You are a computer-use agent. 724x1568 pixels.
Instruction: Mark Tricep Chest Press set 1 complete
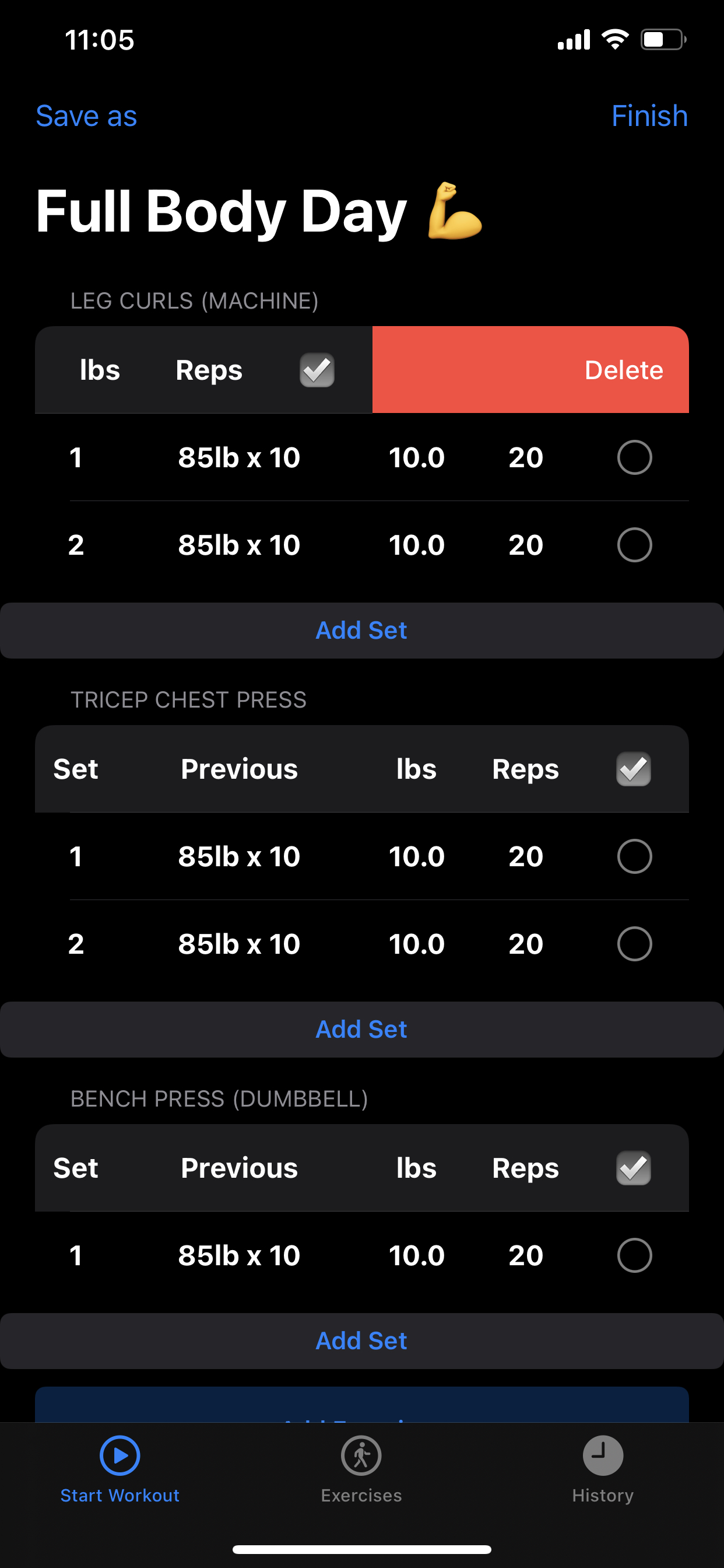point(634,856)
